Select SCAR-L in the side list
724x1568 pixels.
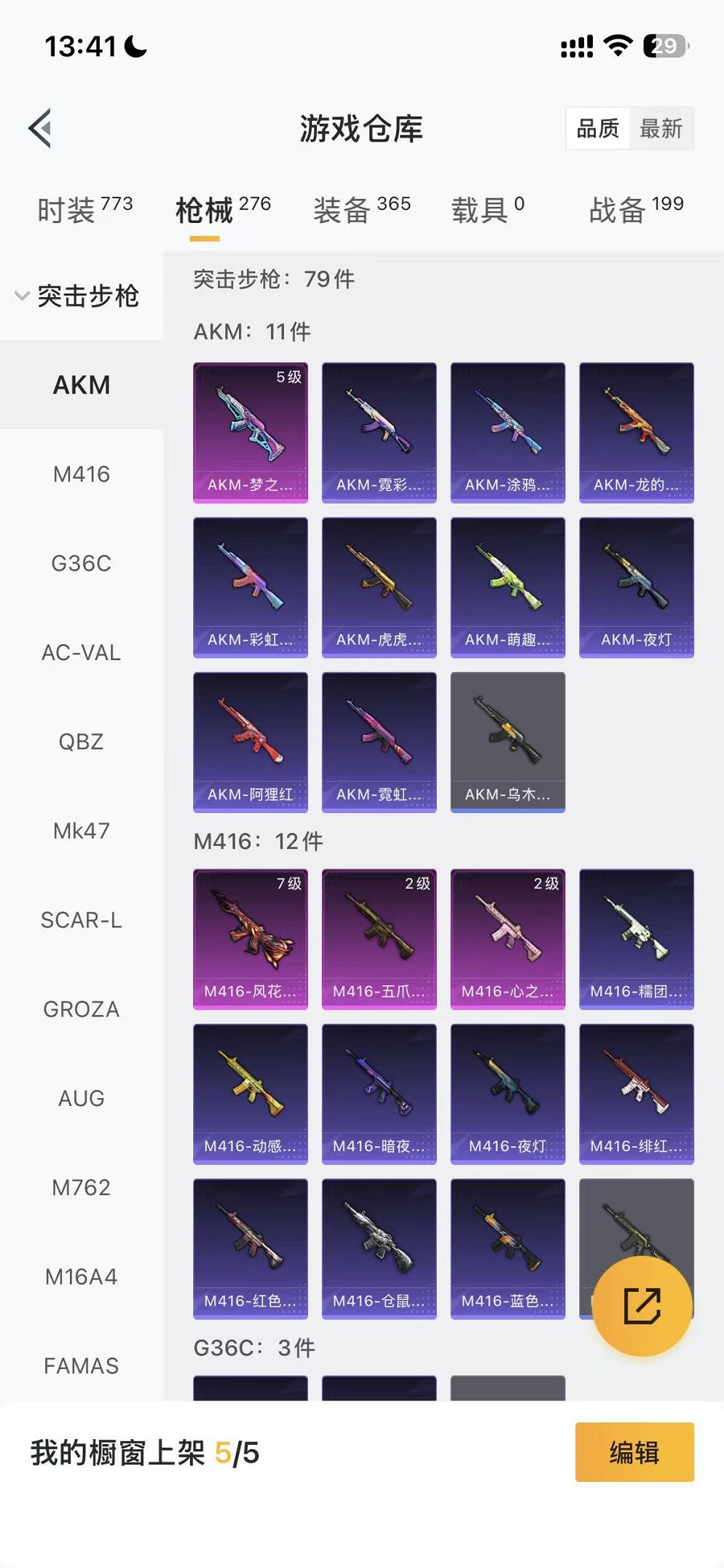pos(81,920)
